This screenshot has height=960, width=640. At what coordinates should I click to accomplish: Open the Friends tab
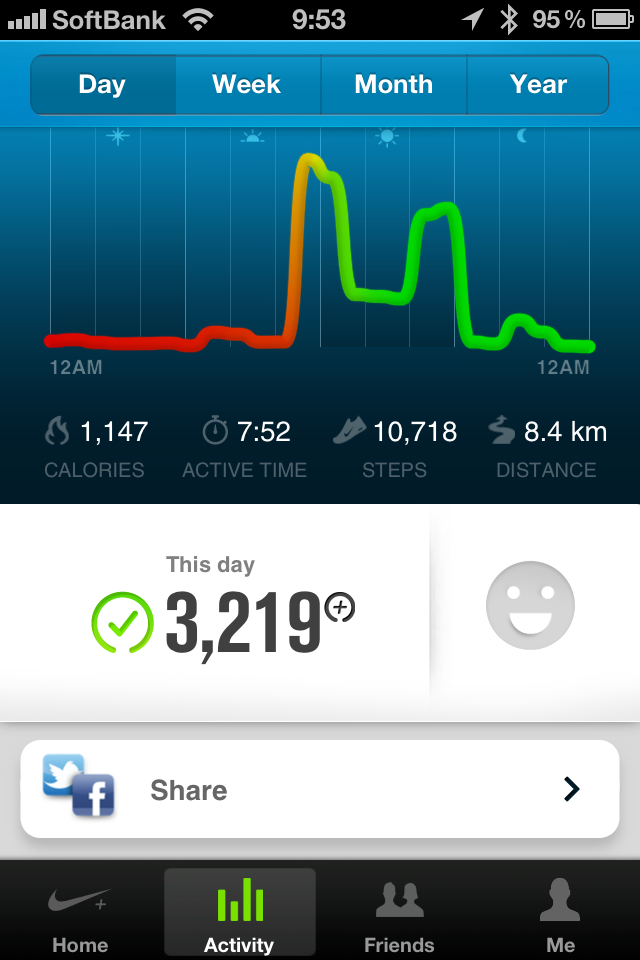tap(399, 912)
